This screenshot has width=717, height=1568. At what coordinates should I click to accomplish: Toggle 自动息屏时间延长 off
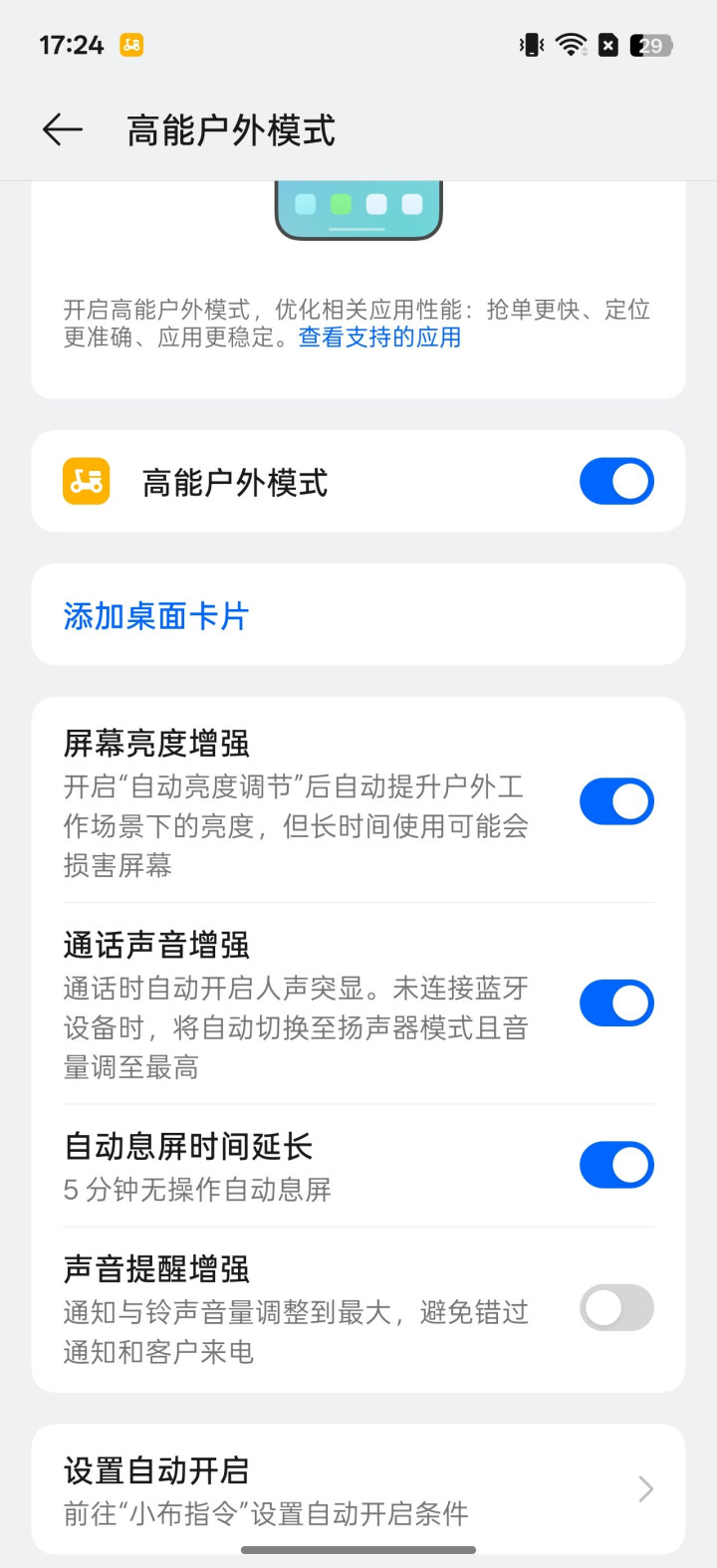click(616, 1166)
